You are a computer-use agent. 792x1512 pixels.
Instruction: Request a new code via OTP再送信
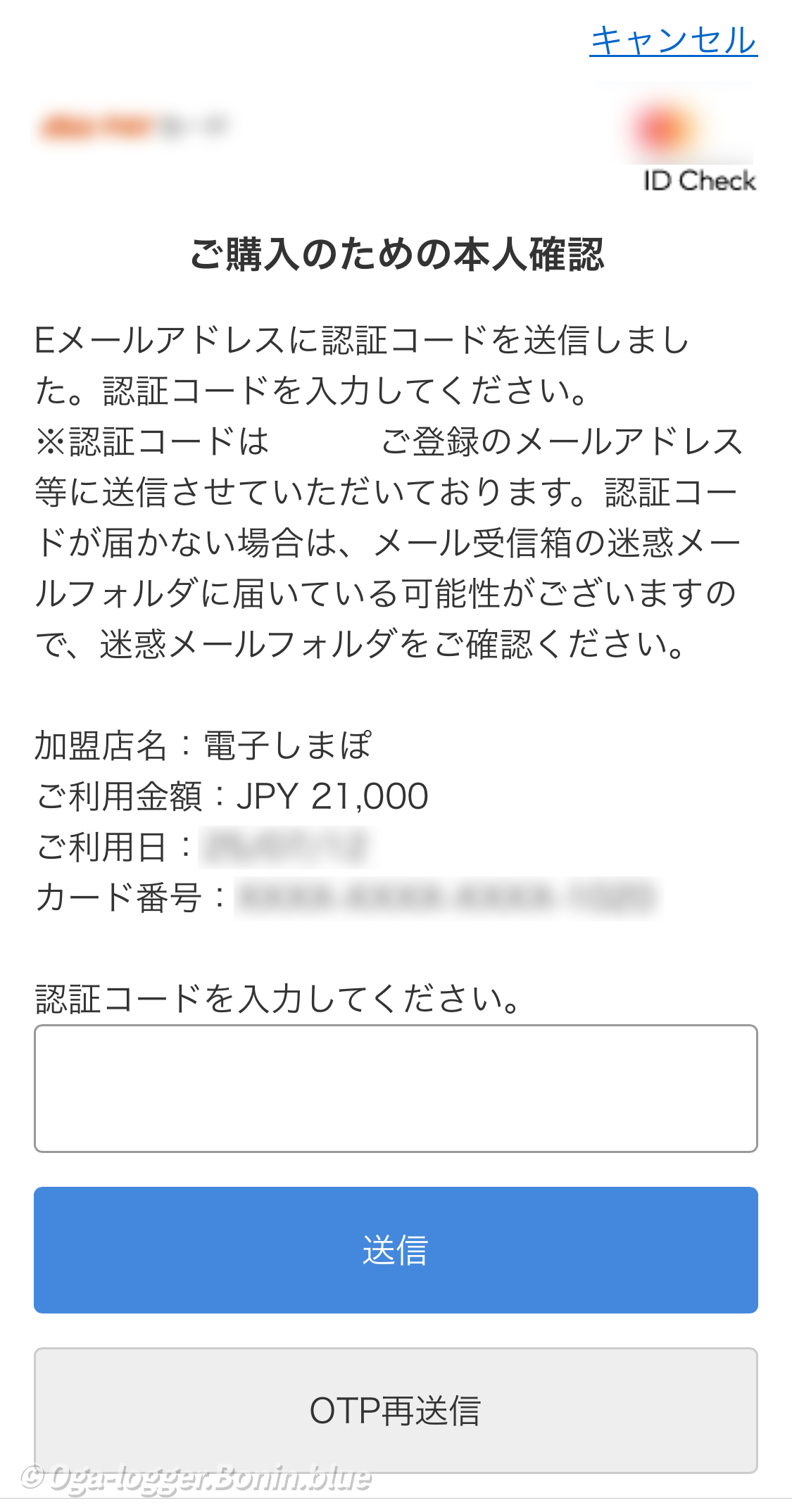click(396, 1410)
